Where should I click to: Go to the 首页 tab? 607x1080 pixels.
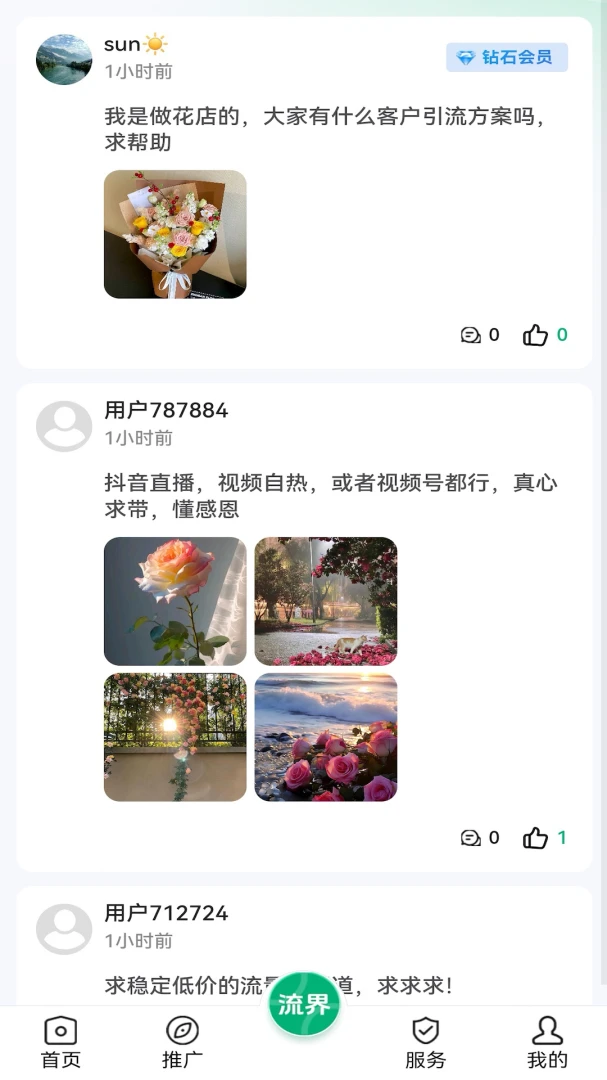tap(61, 1043)
